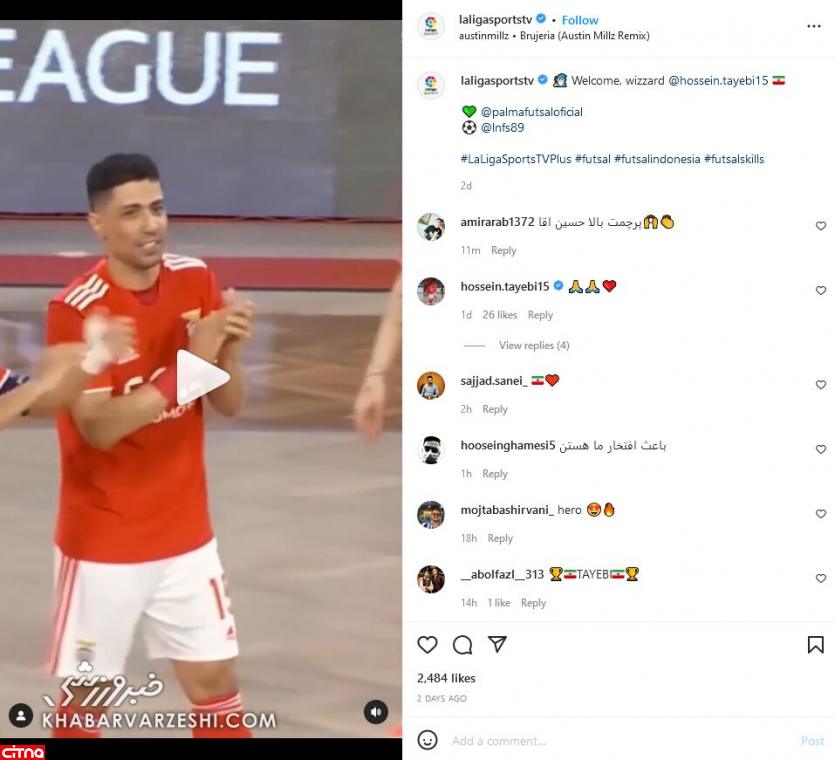
Task: Open the austinmillz Brujeria audio link
Action: 554,35
